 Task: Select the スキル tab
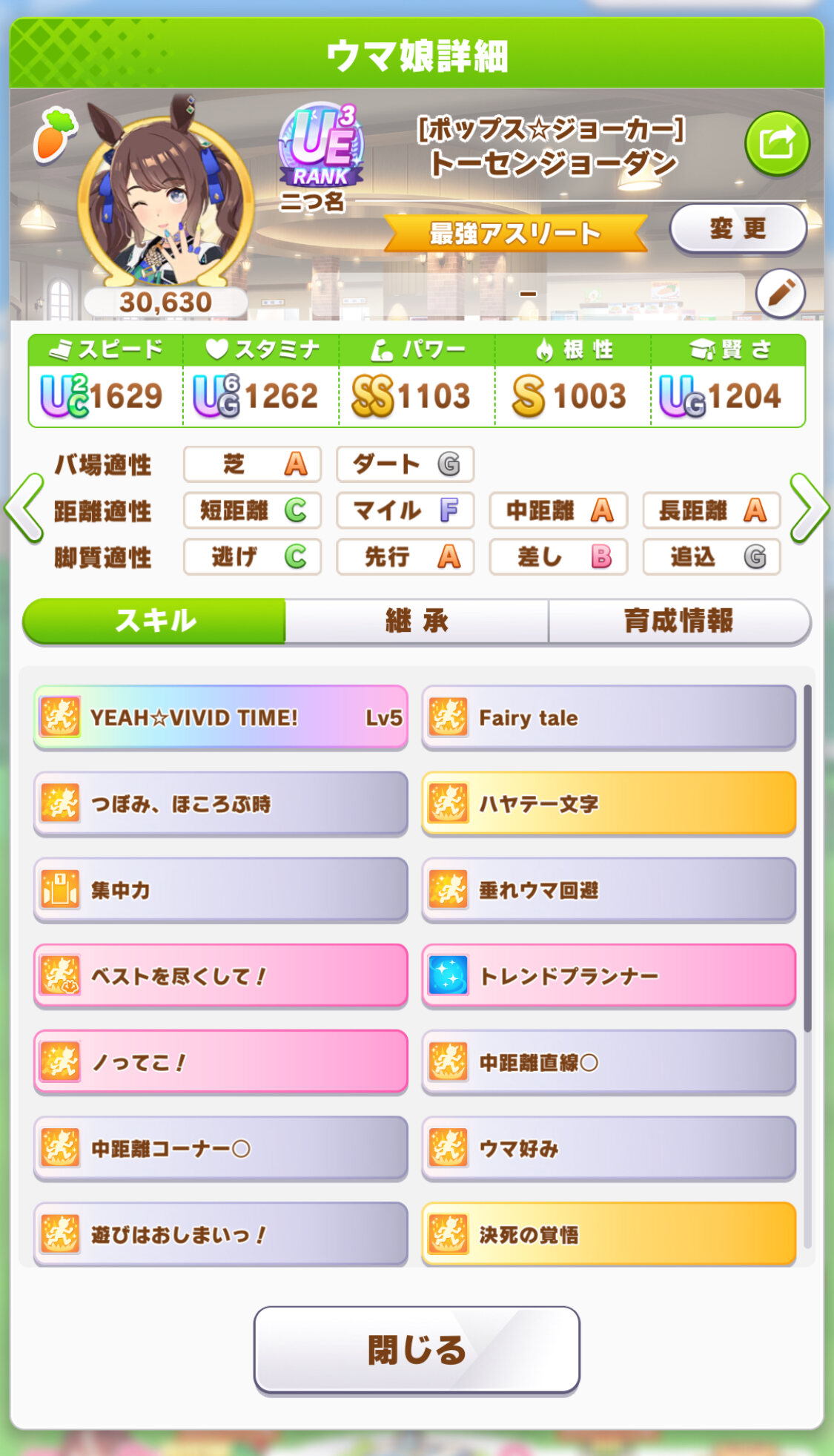coord(155,621)
